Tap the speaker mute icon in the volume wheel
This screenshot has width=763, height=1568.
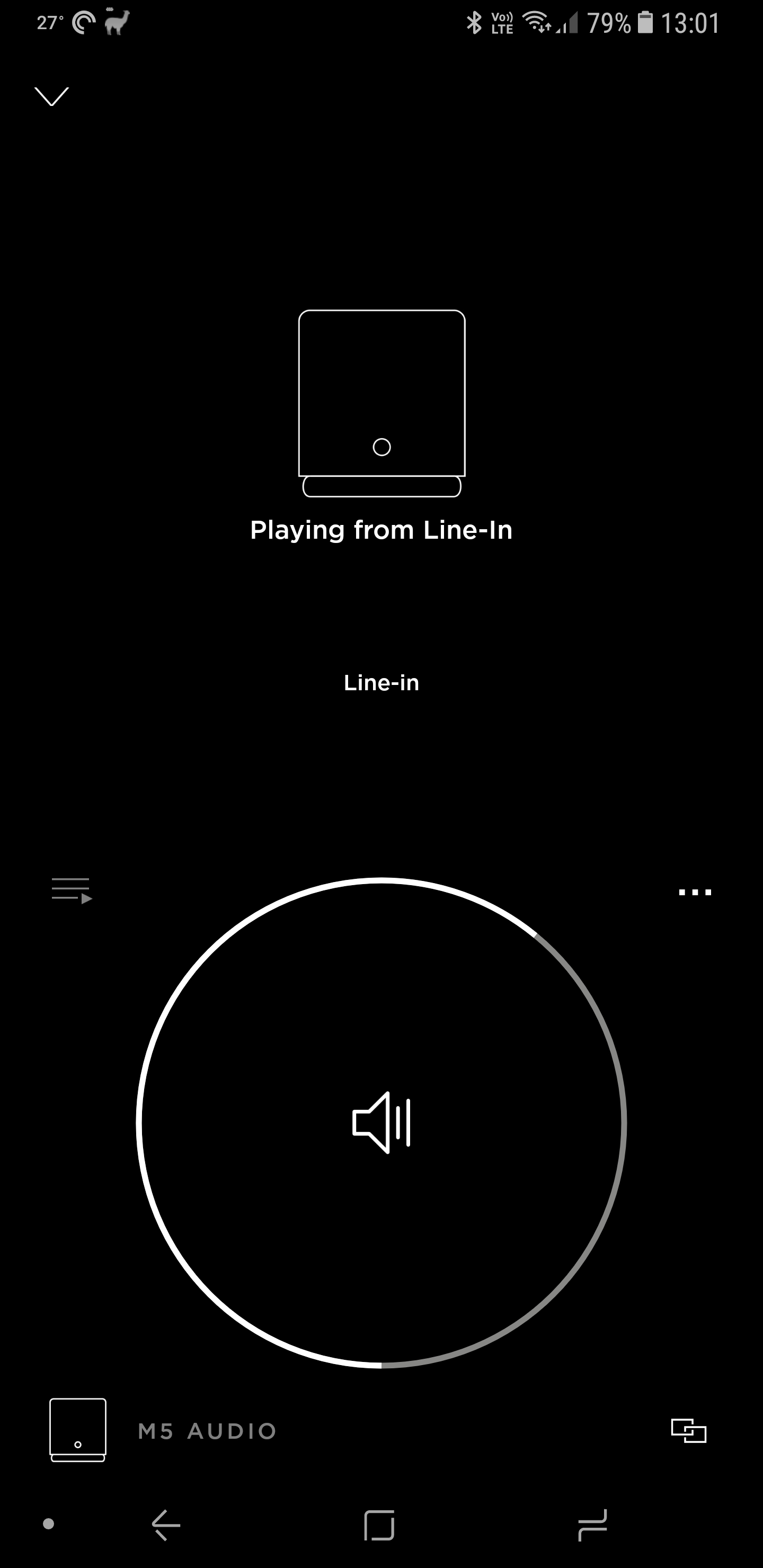pos(382,1122)
